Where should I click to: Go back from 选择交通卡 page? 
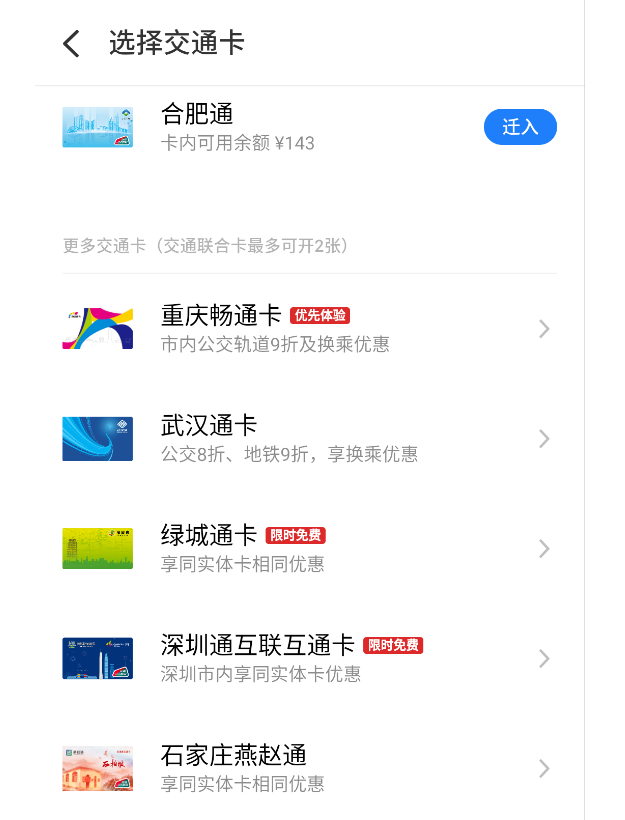pos(71,44)
